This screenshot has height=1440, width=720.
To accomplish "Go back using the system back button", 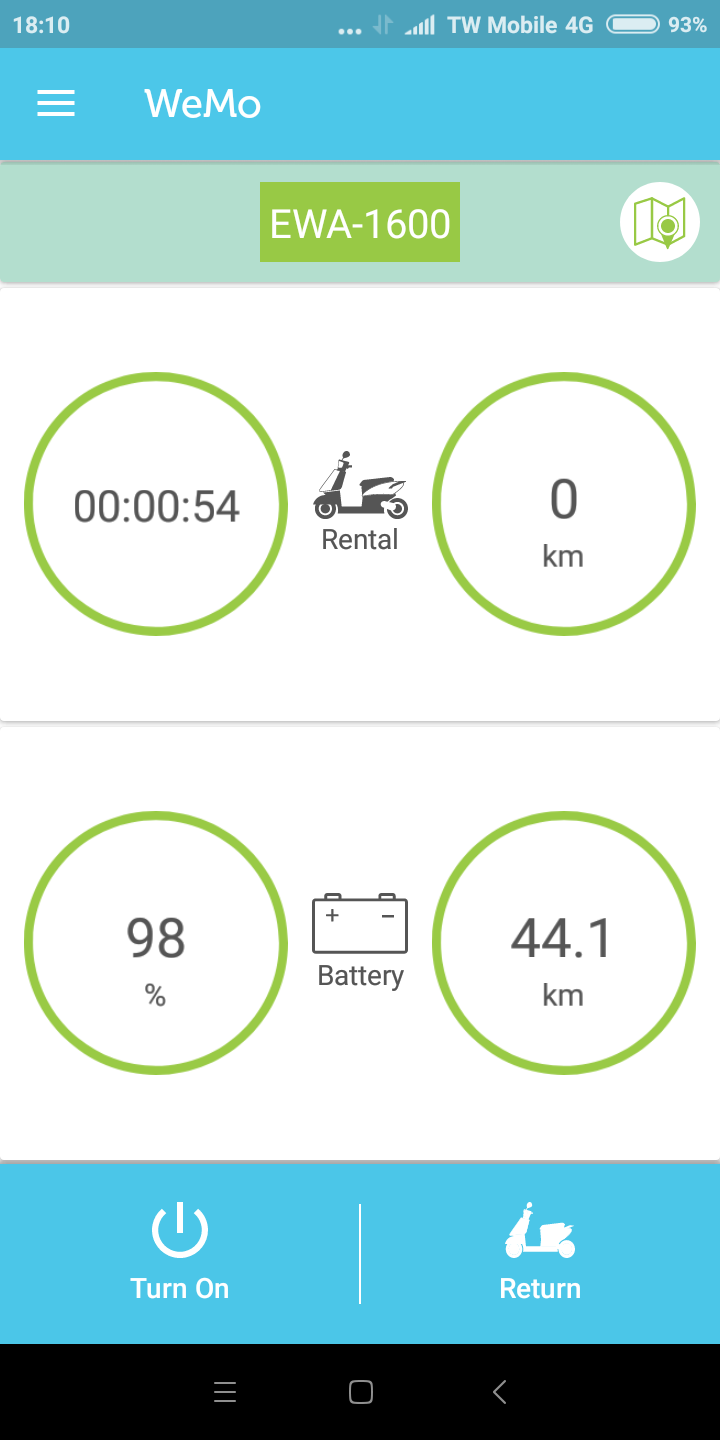I will [x=499, y=1392].
